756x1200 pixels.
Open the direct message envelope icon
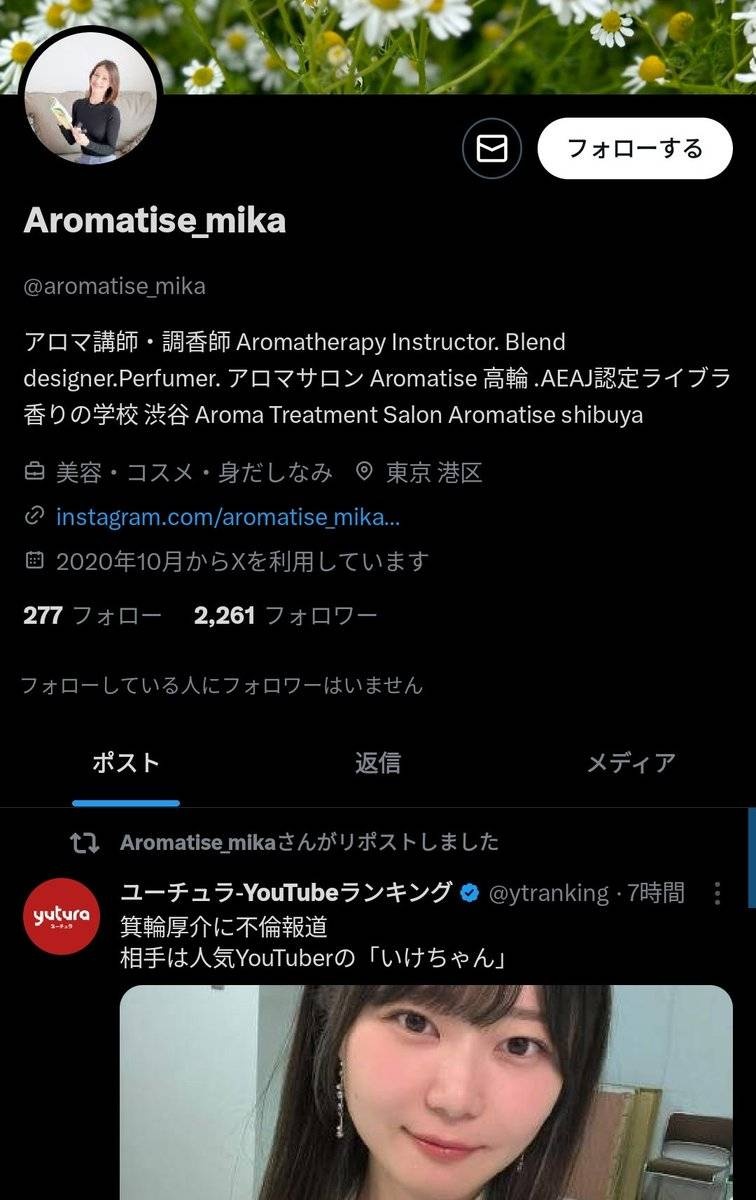coord(491,149)
